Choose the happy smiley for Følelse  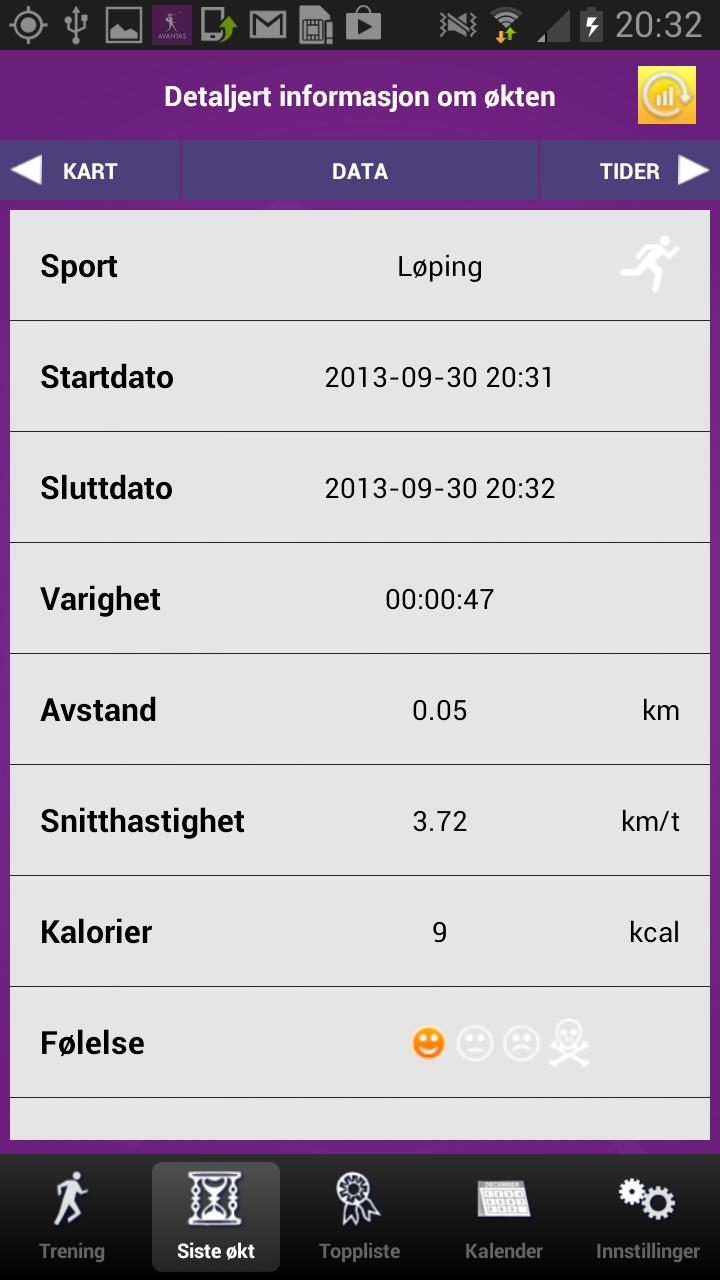pyautogui.click(x=428, y=1044)
